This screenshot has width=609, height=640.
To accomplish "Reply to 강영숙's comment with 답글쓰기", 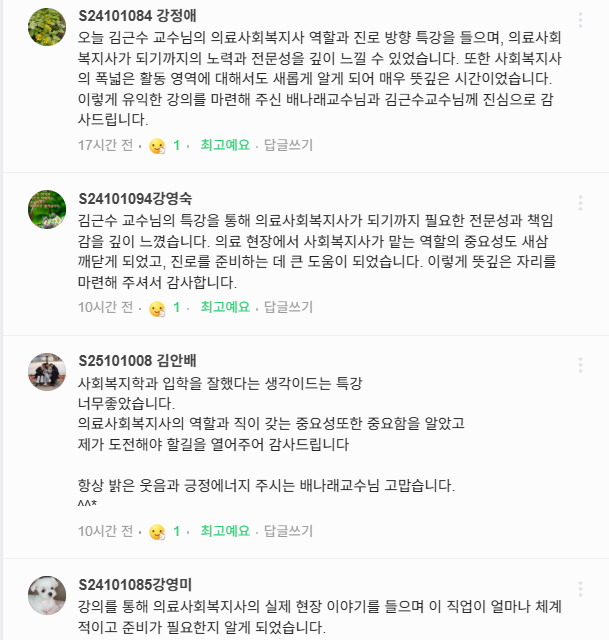I will (x=288, y=307).
